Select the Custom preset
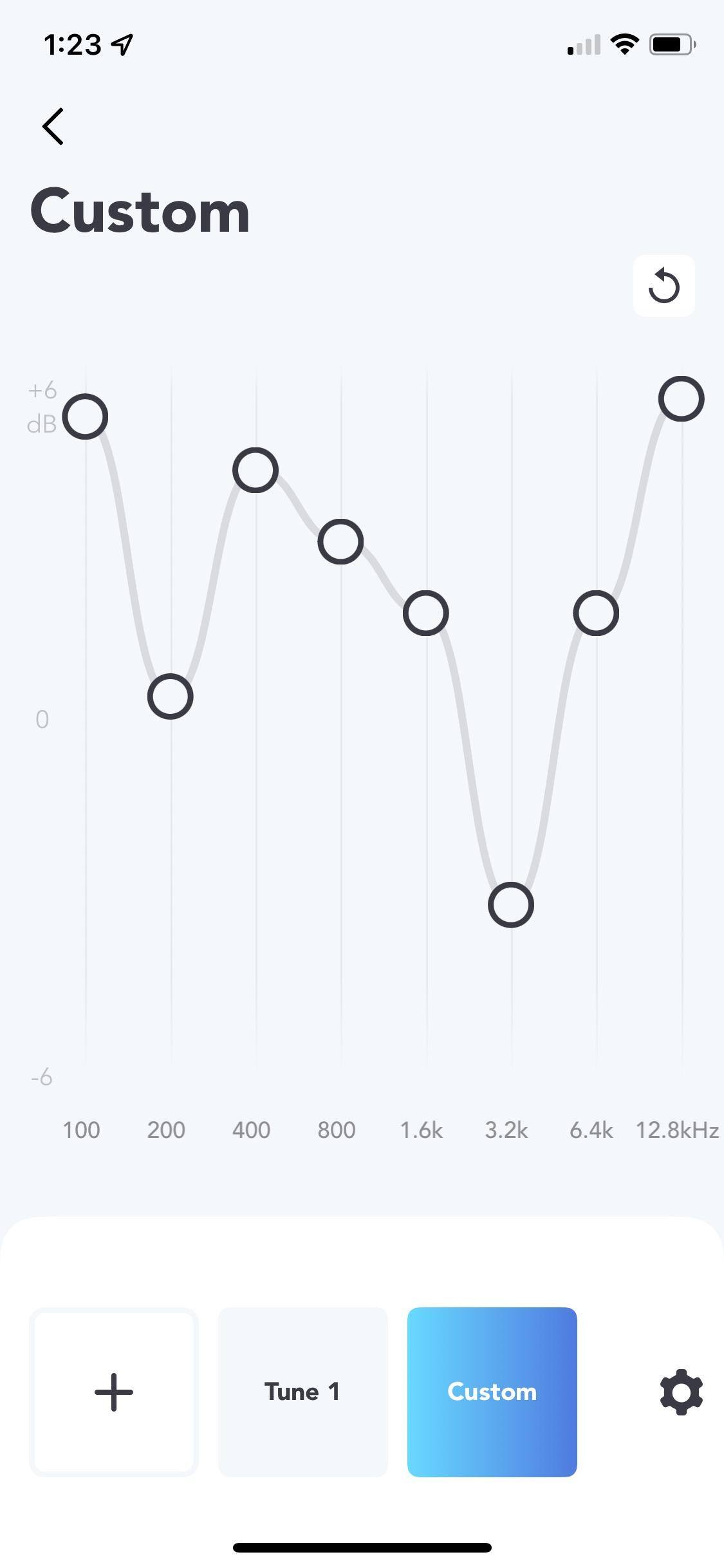Screen dimensions: 724x1568 pos(492,1392)
